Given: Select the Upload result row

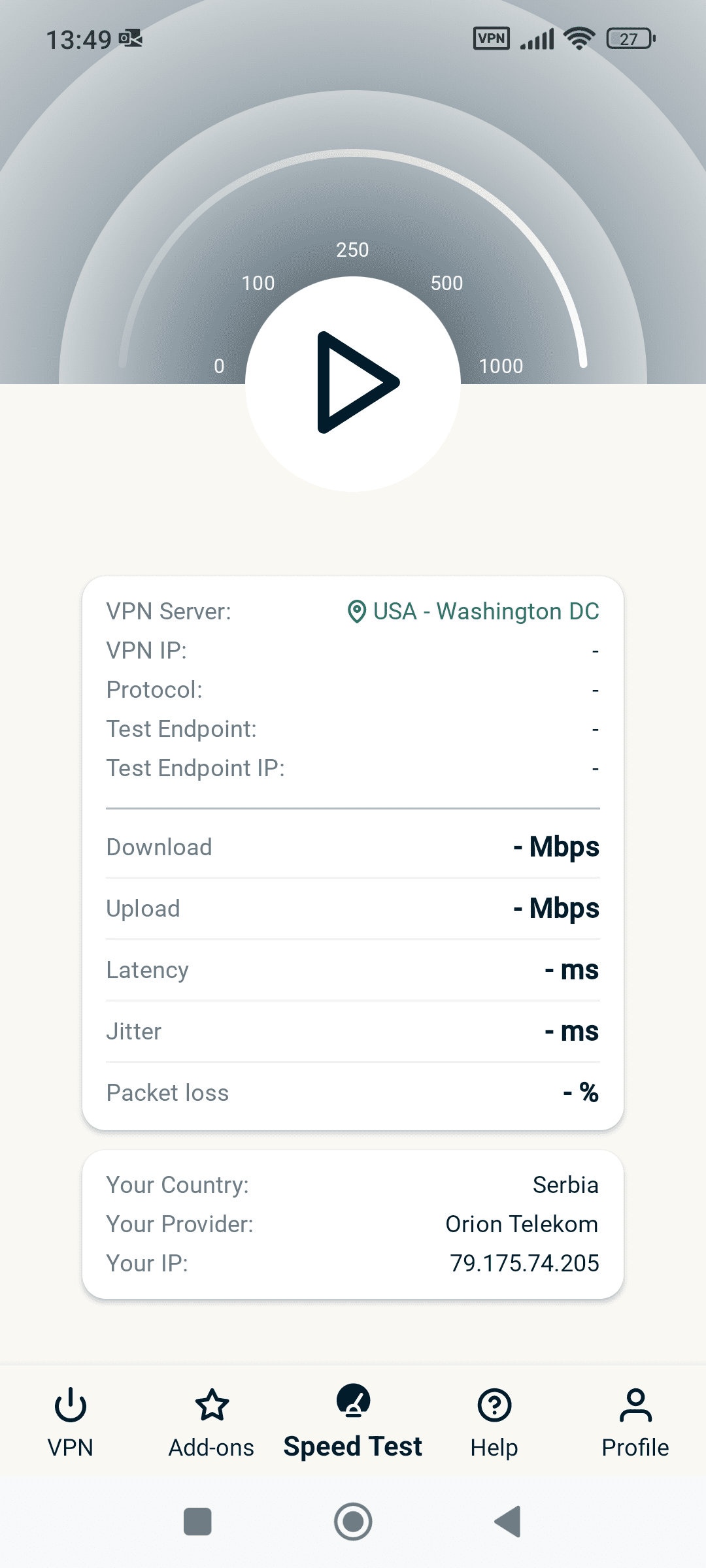Looking at the screenshot, I should click(x=353, y=907).
